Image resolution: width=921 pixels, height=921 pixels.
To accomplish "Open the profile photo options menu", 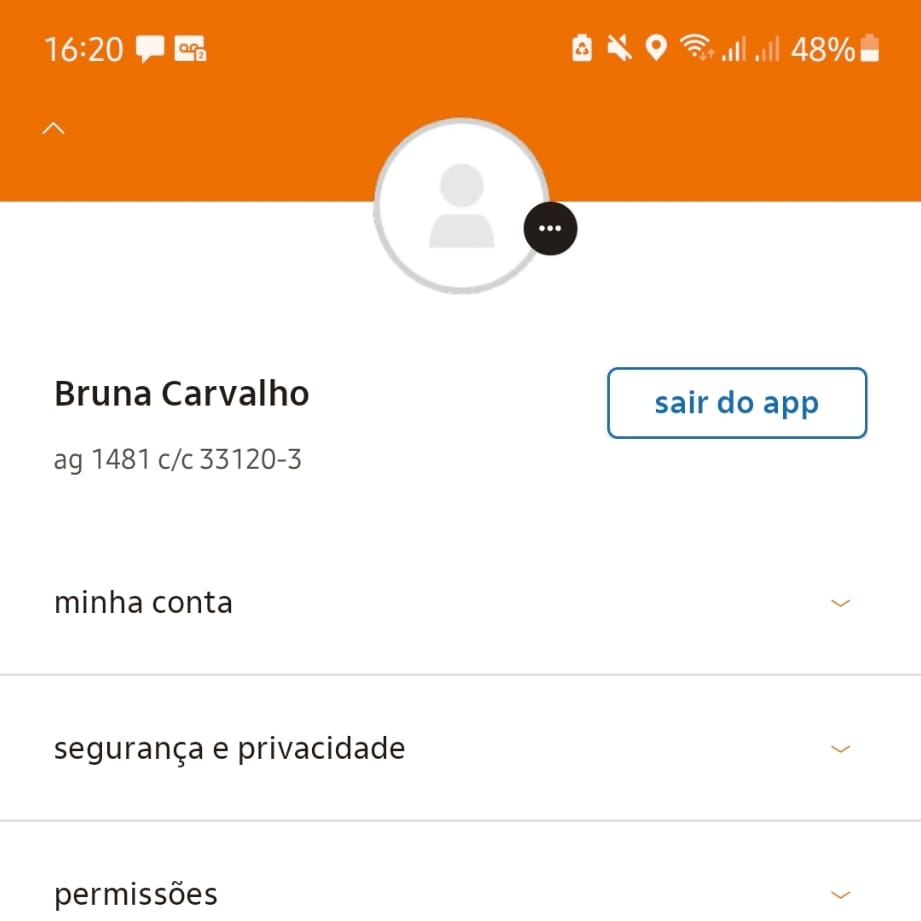I will [550, 229].
